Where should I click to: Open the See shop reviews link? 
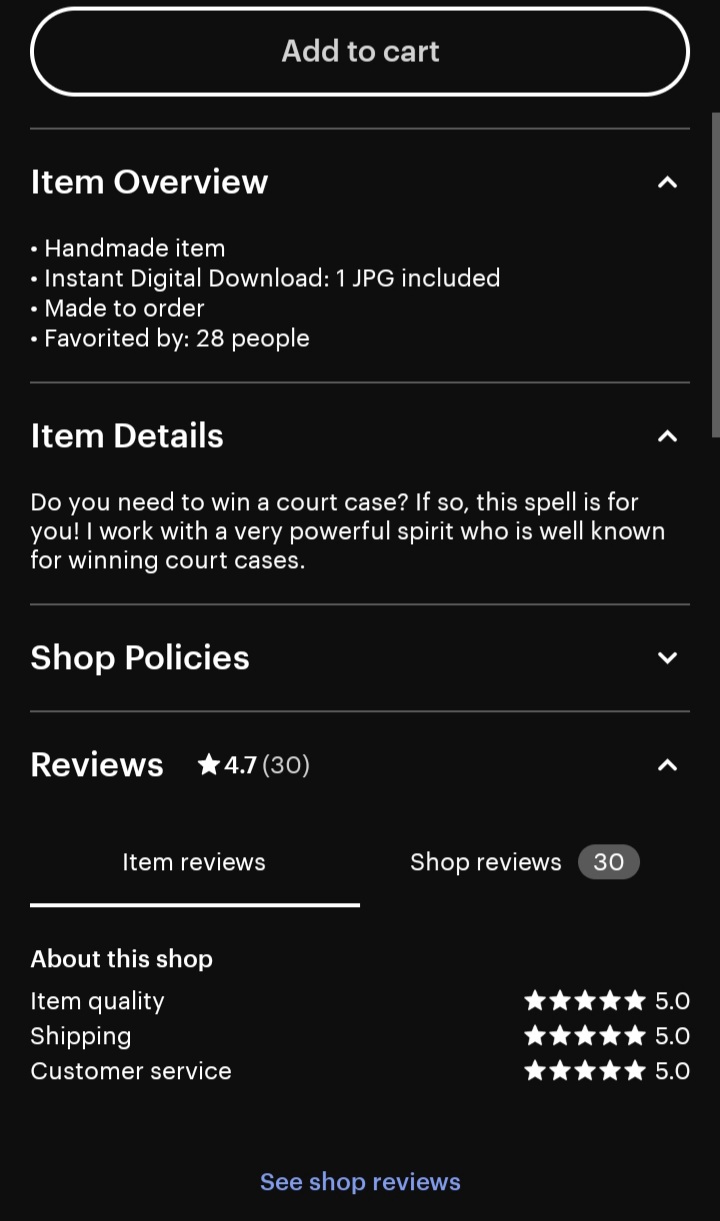pyautogui.click(x=360, y=1182)
